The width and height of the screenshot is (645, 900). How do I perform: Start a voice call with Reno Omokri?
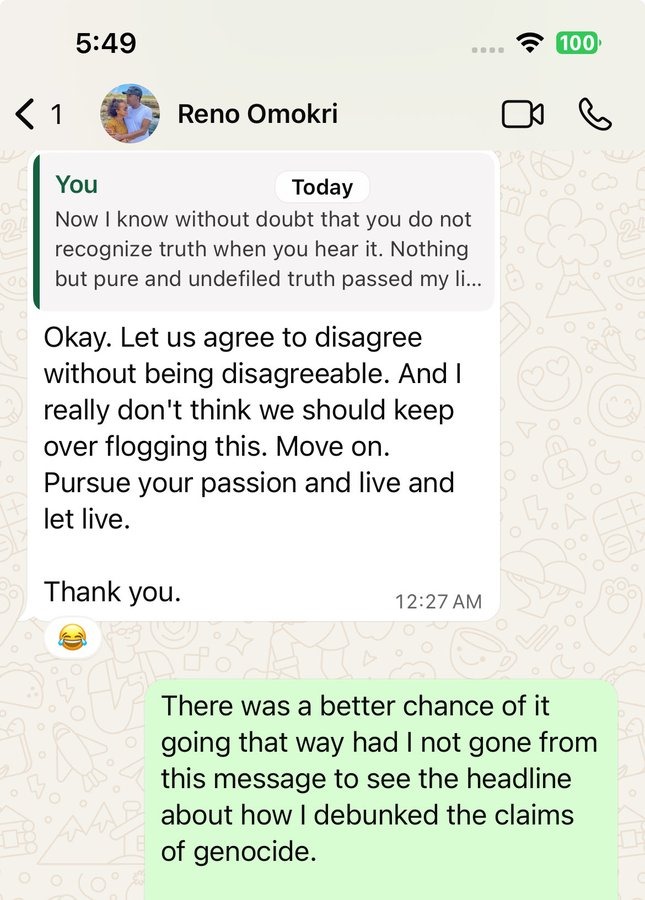point(595,114)
